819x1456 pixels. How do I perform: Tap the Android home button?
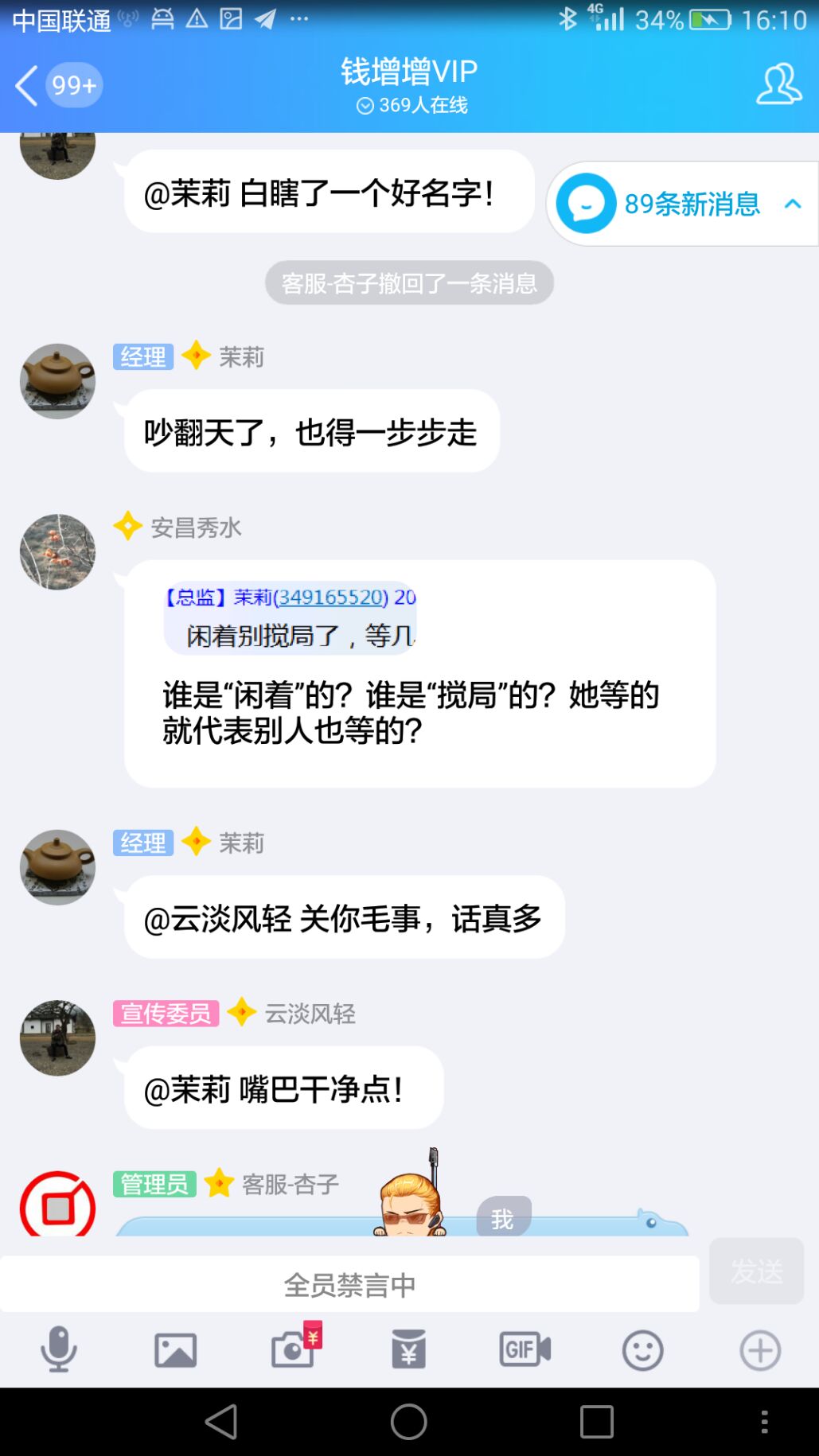click(409, 1421)
